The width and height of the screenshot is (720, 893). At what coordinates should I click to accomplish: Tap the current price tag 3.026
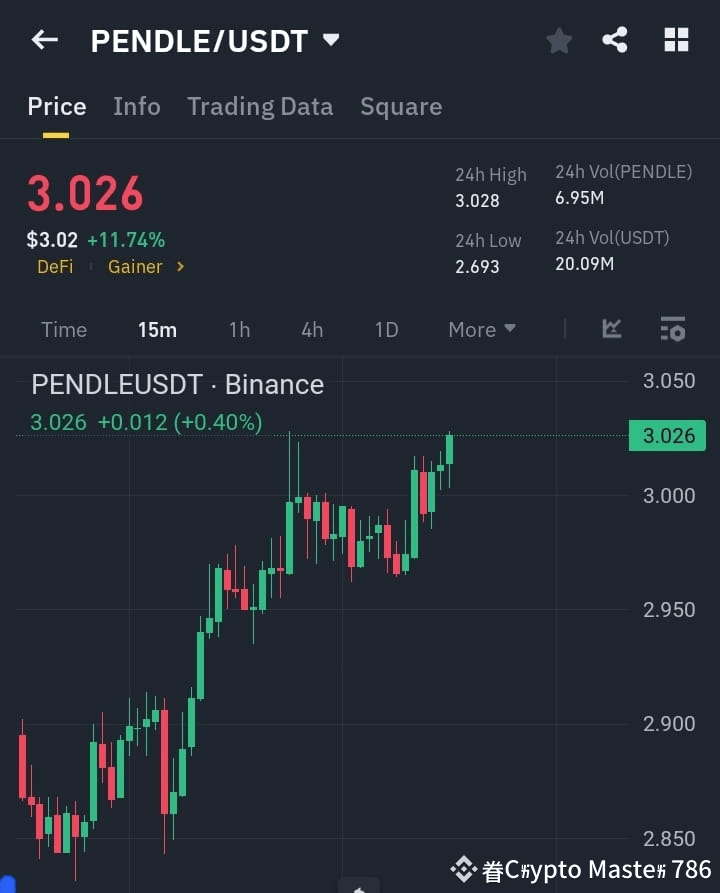pyautogui.click(x=667, y=435)
